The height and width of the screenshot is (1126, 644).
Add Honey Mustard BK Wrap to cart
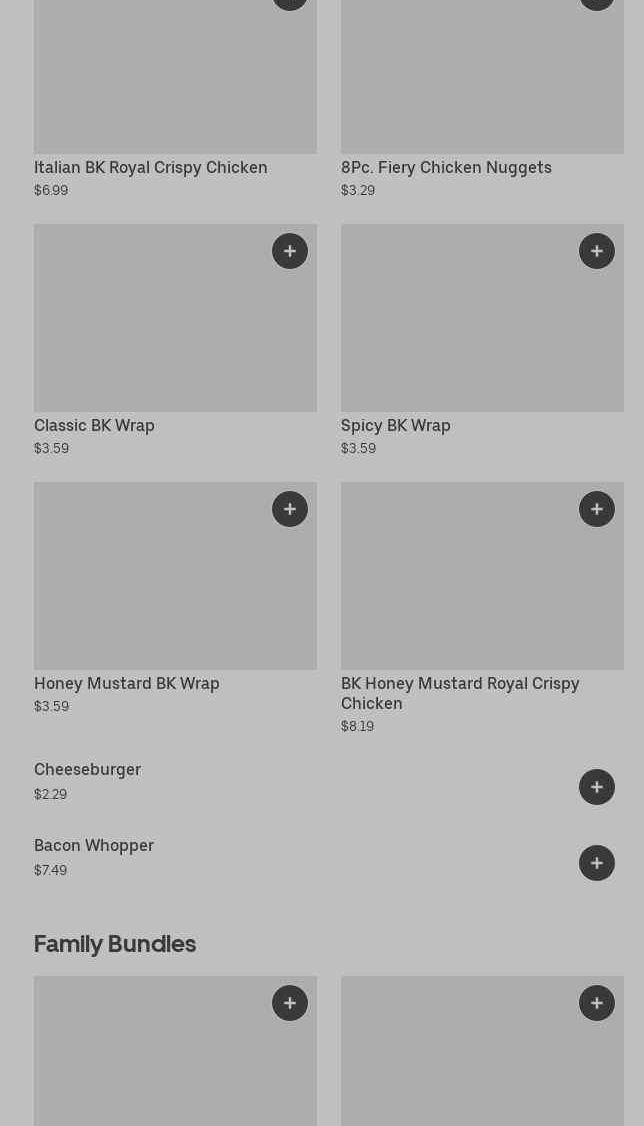pyautogui.click(x=290, y=509)
